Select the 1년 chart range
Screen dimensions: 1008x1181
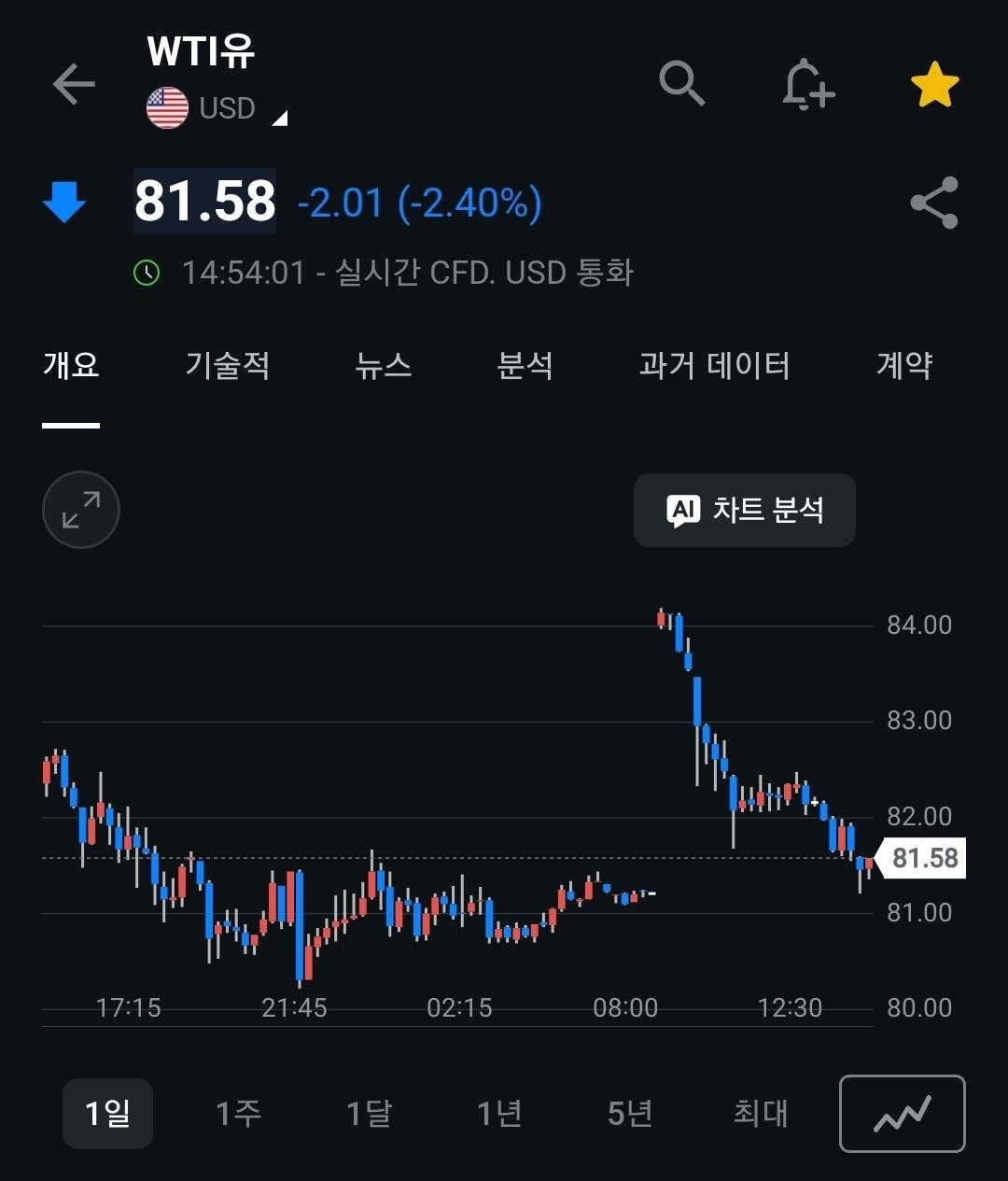click(x=499, y=1113)
